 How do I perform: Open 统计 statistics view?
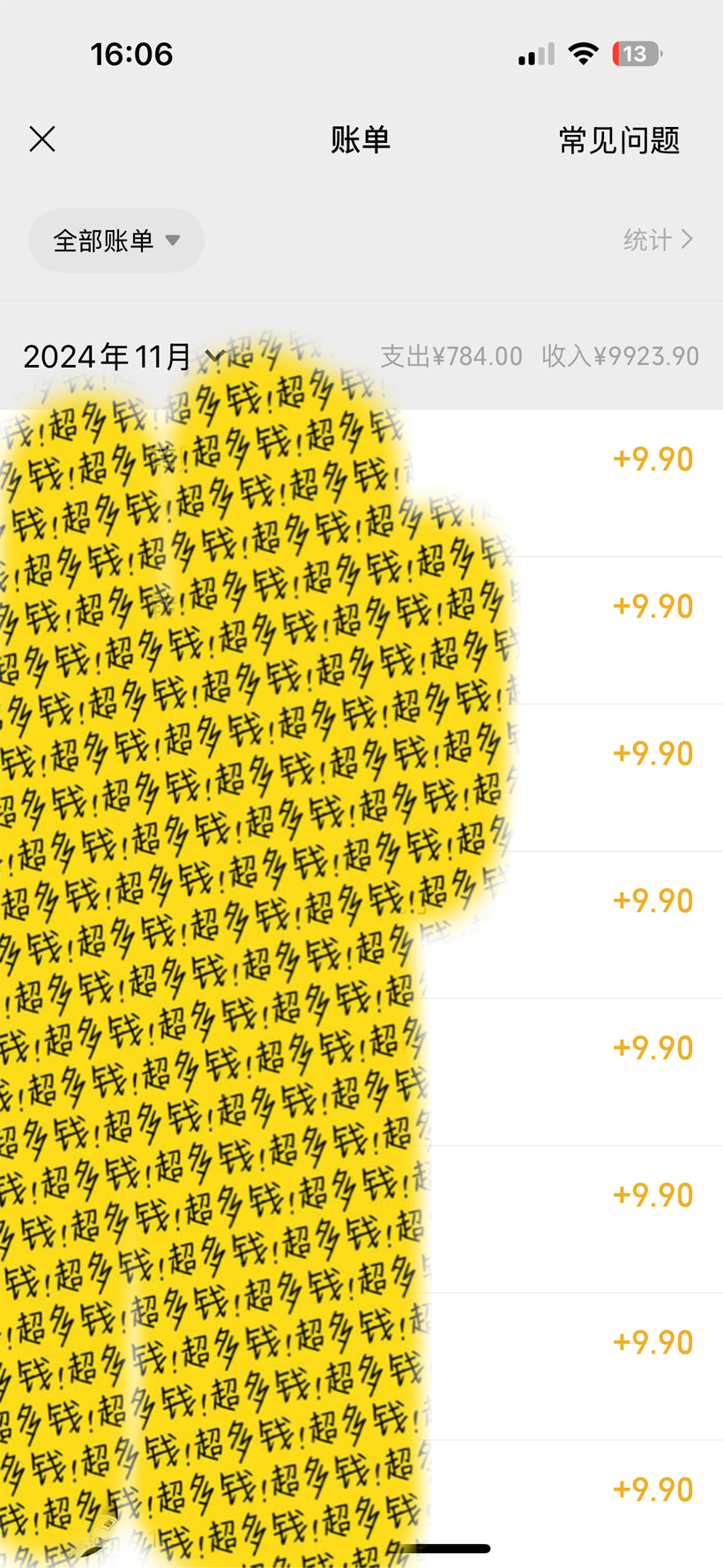tap(658, 240)
